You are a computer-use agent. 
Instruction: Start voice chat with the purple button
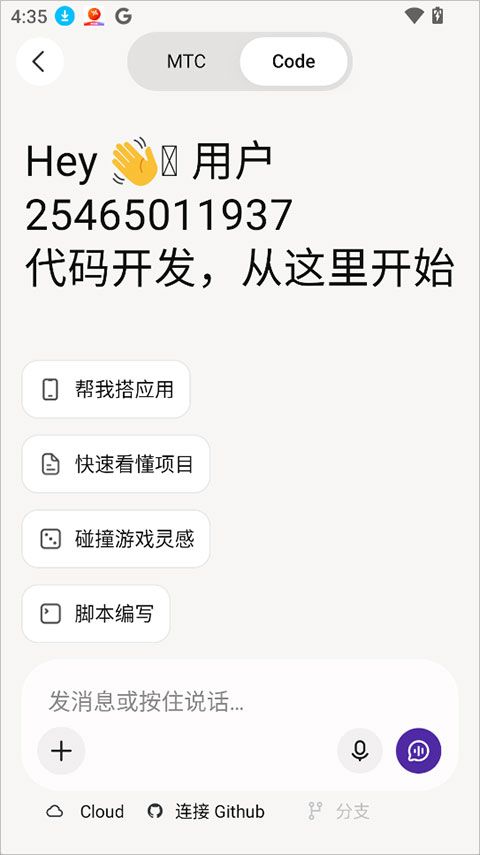[x=418, y=751]
